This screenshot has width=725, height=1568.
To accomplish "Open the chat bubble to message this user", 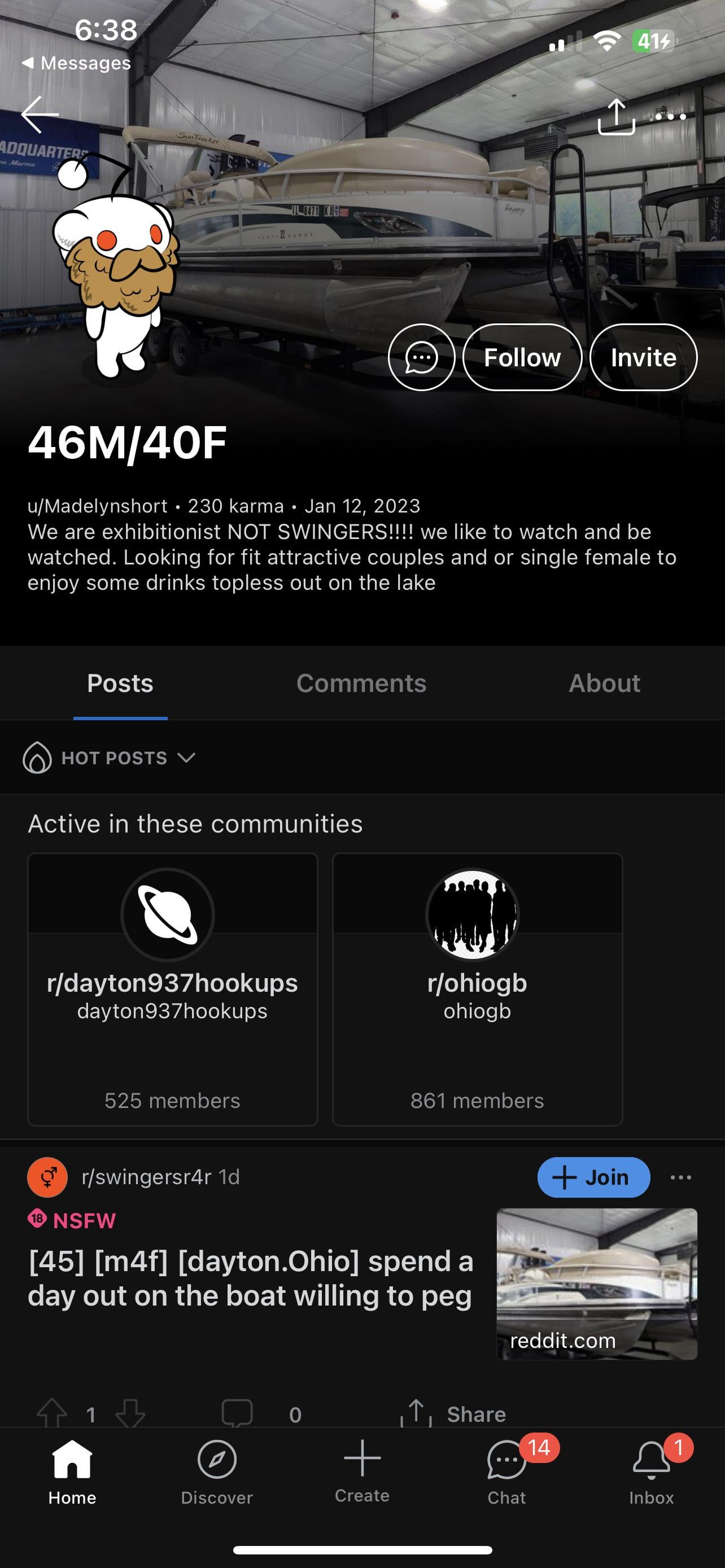I will coord(421,357).
